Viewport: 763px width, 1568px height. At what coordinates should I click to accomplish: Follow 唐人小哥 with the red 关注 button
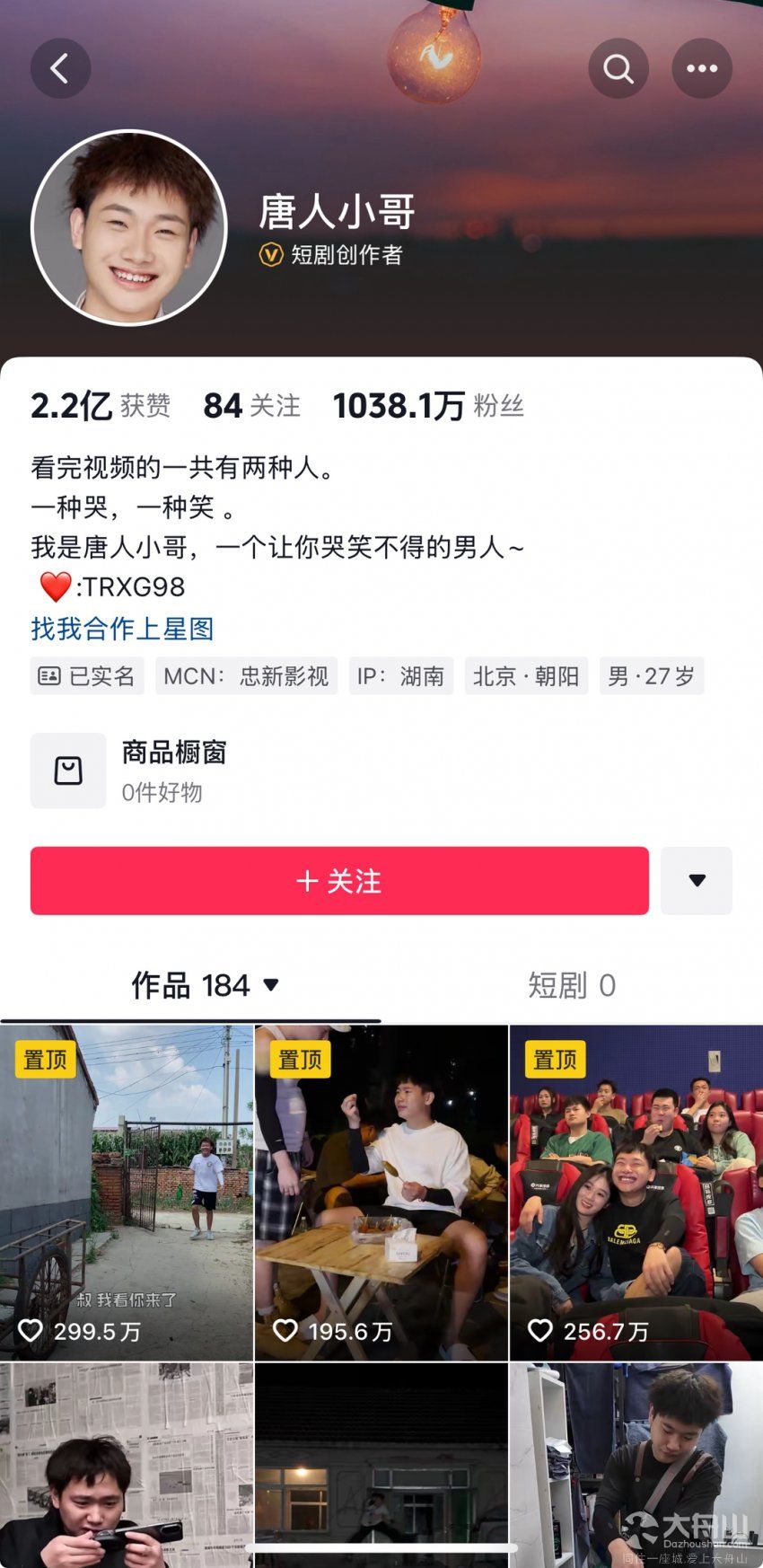coord(339,881)
